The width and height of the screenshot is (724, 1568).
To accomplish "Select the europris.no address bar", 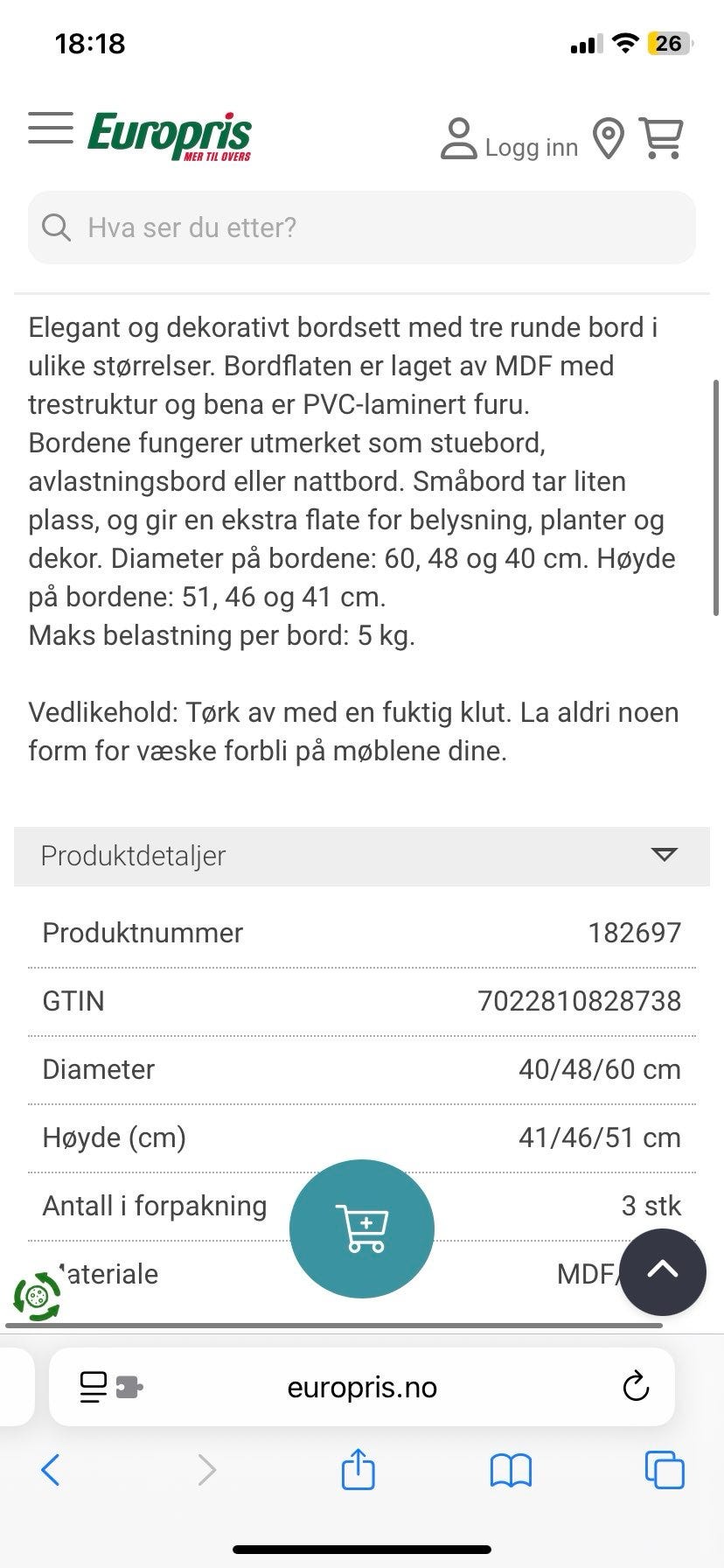I will pyautogui.click(x=361, y=1387).
